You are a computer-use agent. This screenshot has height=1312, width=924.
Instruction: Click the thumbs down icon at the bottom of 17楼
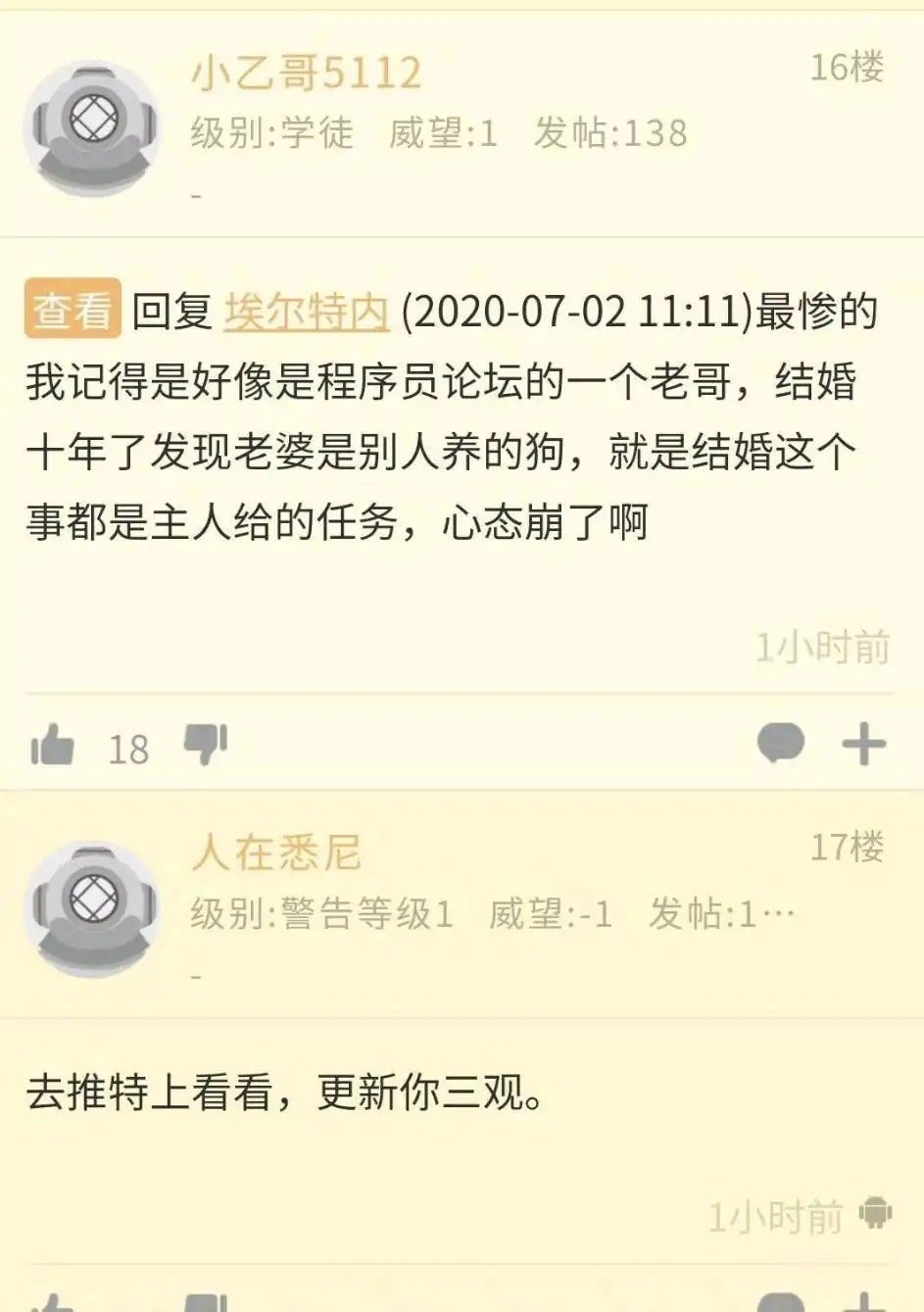(x=203, y=1303)
